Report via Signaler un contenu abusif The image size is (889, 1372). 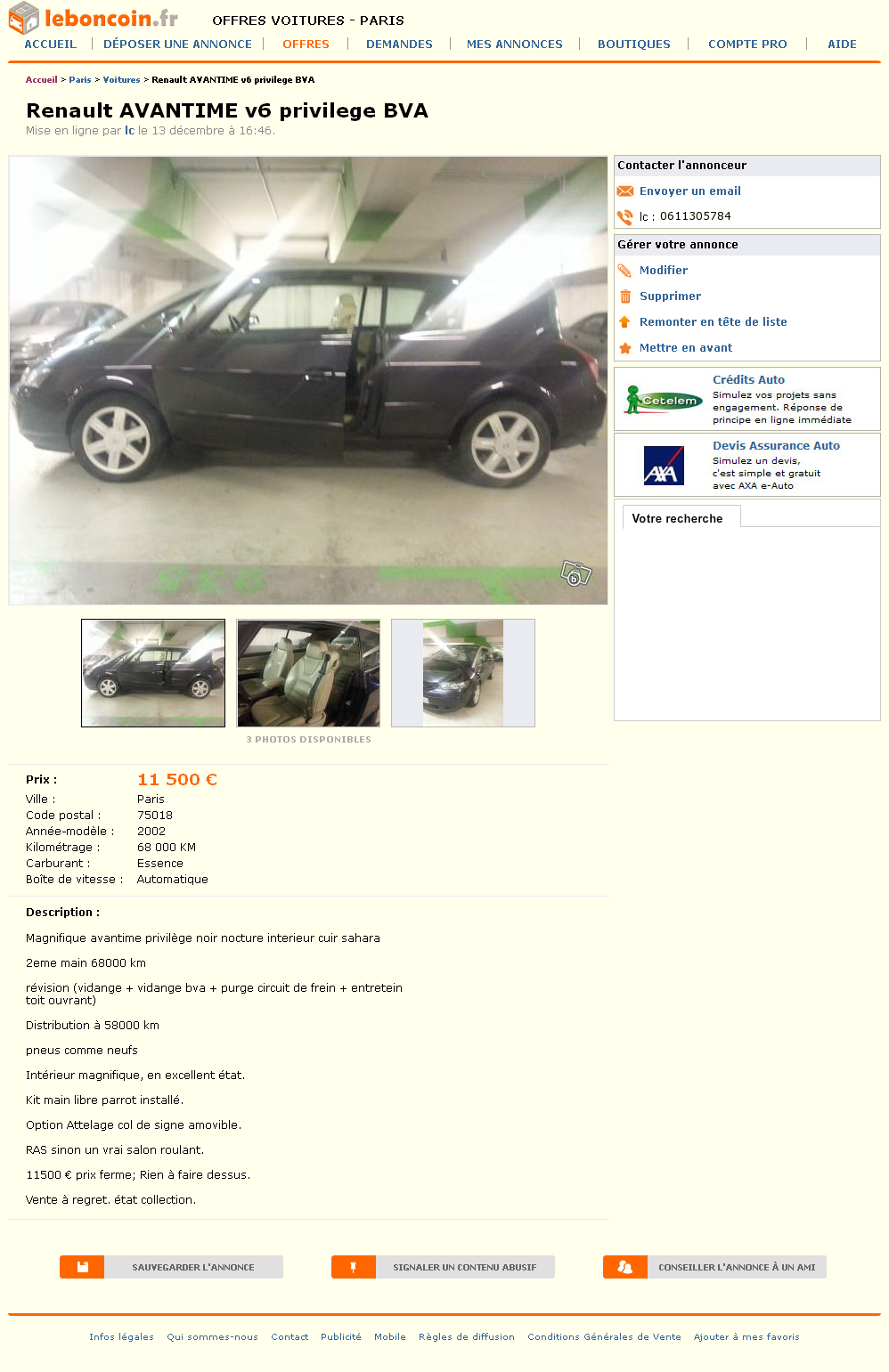coord(443,1267)
